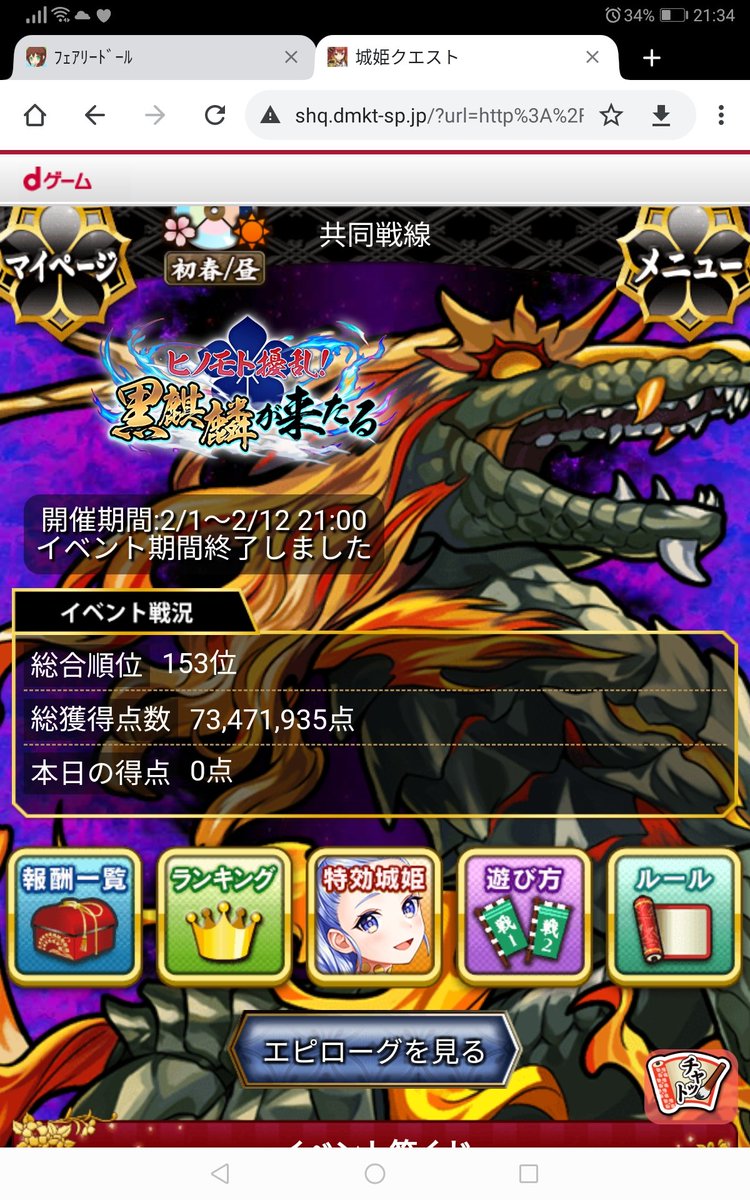Go to the browser home page
The height and width of the screenshot is (1200, 750).
35,115
